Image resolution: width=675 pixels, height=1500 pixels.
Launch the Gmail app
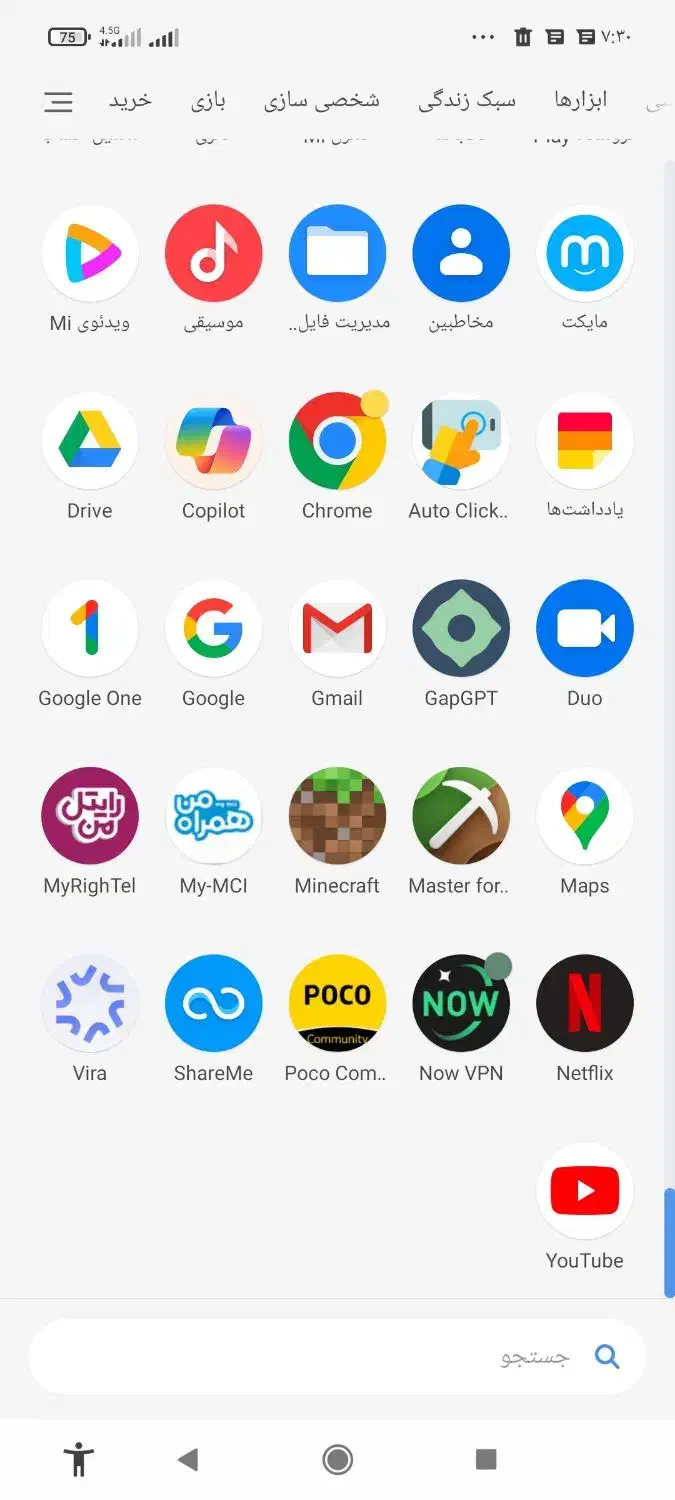tap(337, 629)
